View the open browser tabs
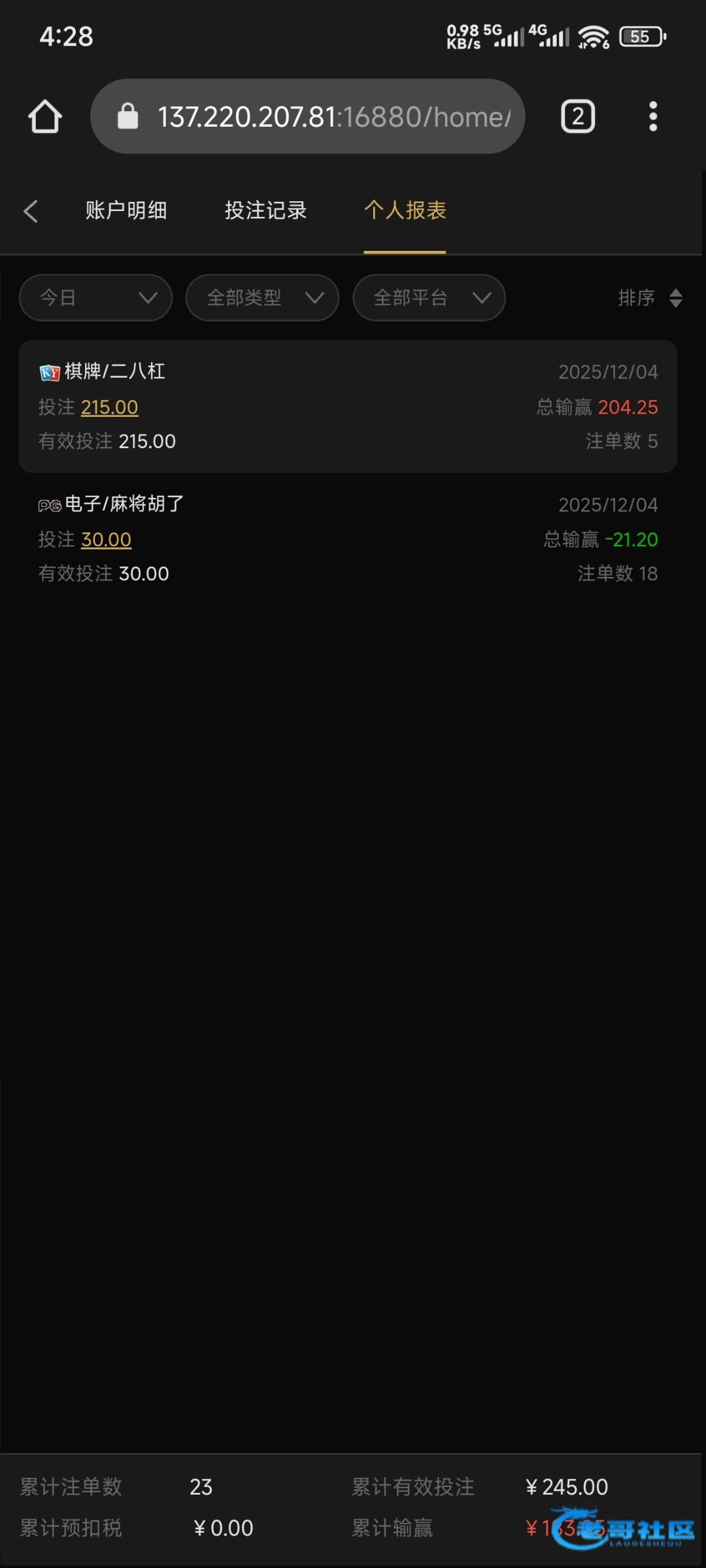706x1568 pixels. point(578,117)
